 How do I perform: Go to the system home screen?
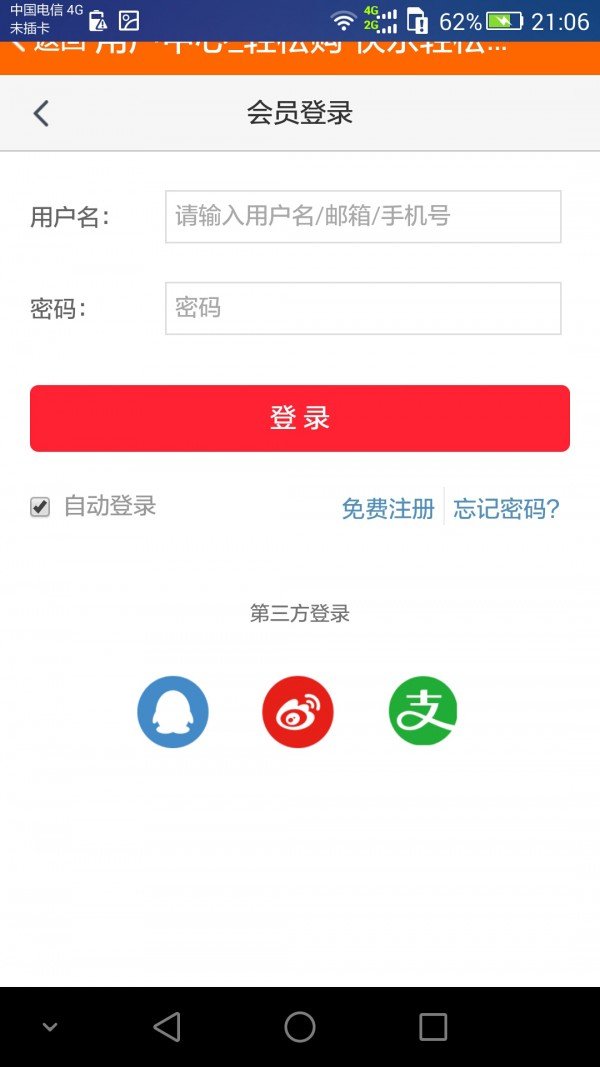300,1027
